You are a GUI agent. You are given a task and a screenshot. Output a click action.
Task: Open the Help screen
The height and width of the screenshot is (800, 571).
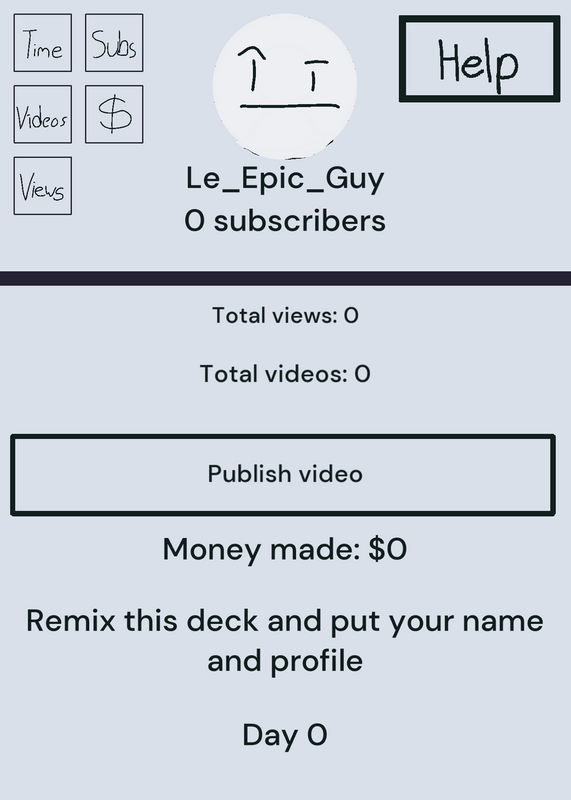coord(479,59)
